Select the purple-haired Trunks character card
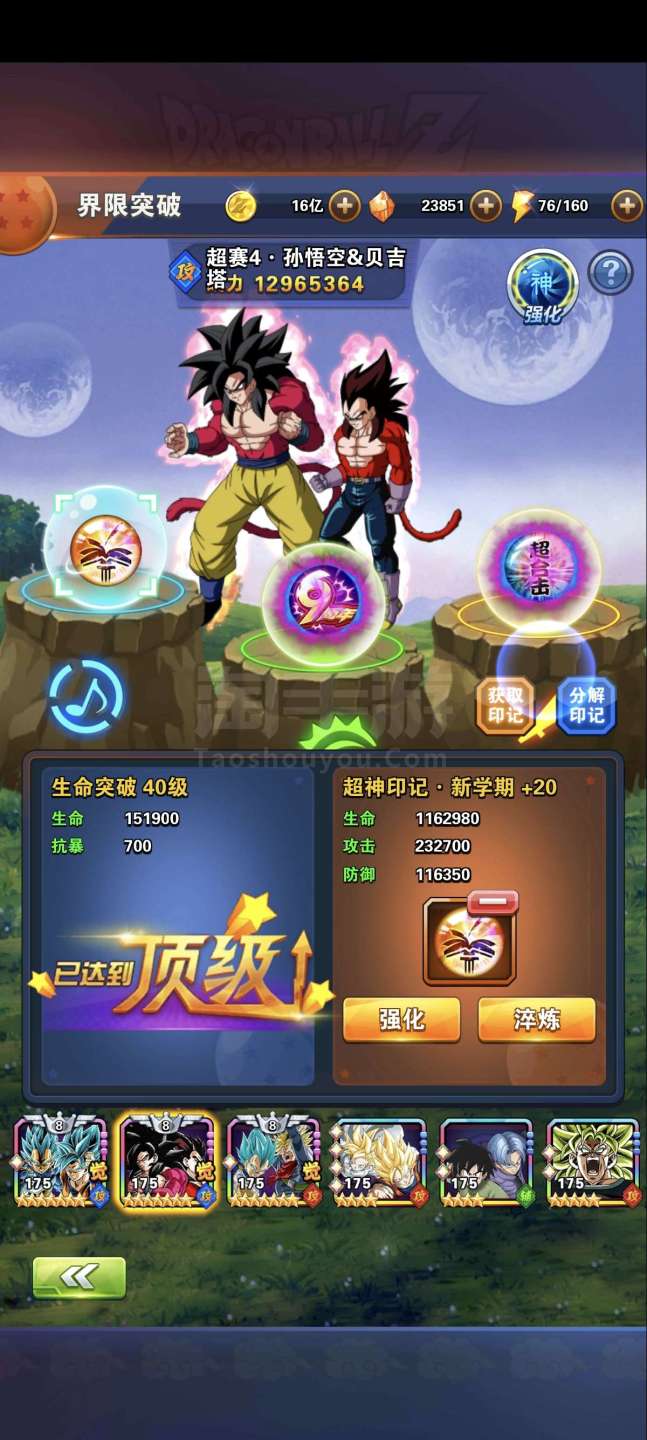The height and width of the screenshot is (1440, 647). click(x=487, y=1160)
